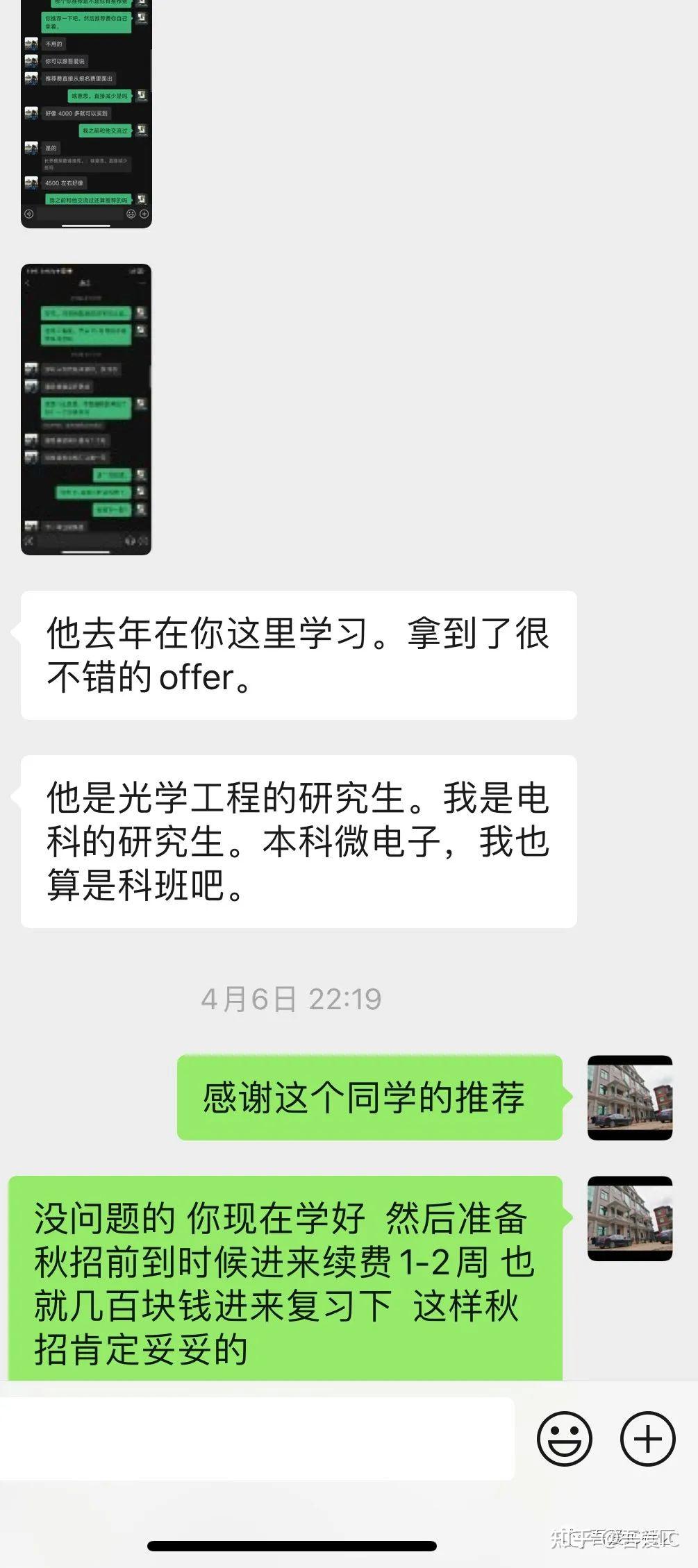
Task: Select the voice input icon inside the first screenshot image
Action: tap(28, 213)
